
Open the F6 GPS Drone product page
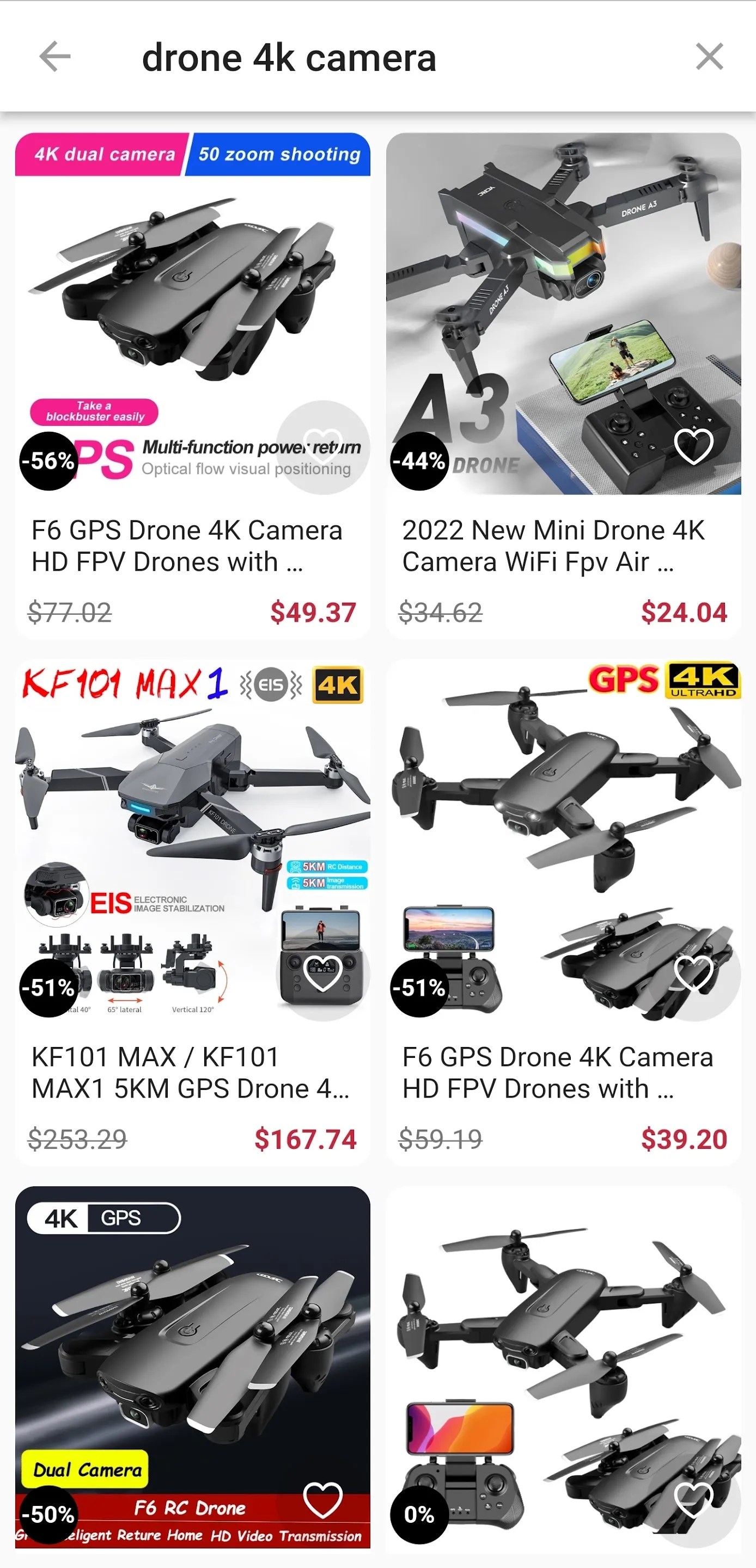[x=189, y=304]
